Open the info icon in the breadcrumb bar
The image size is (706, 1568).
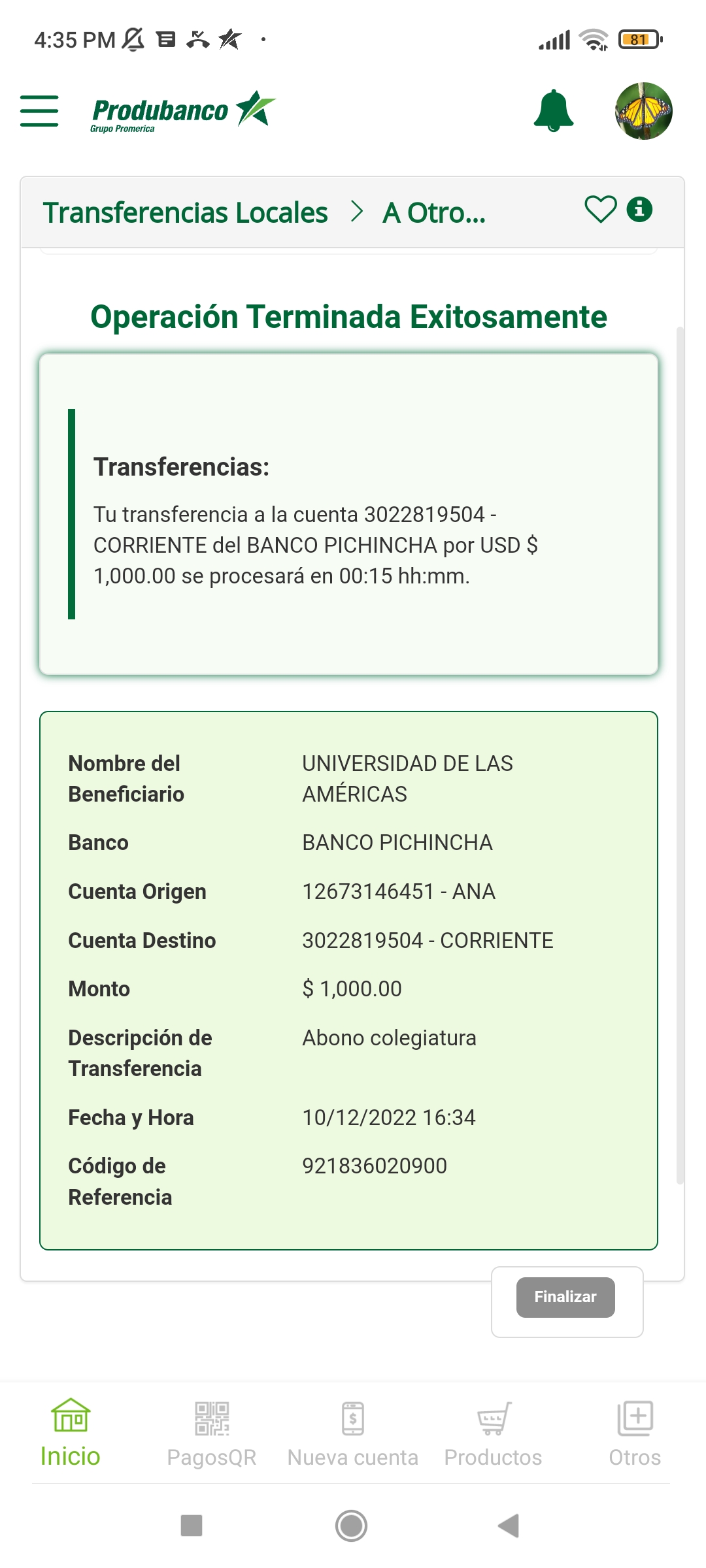click(x=639, y=210)
